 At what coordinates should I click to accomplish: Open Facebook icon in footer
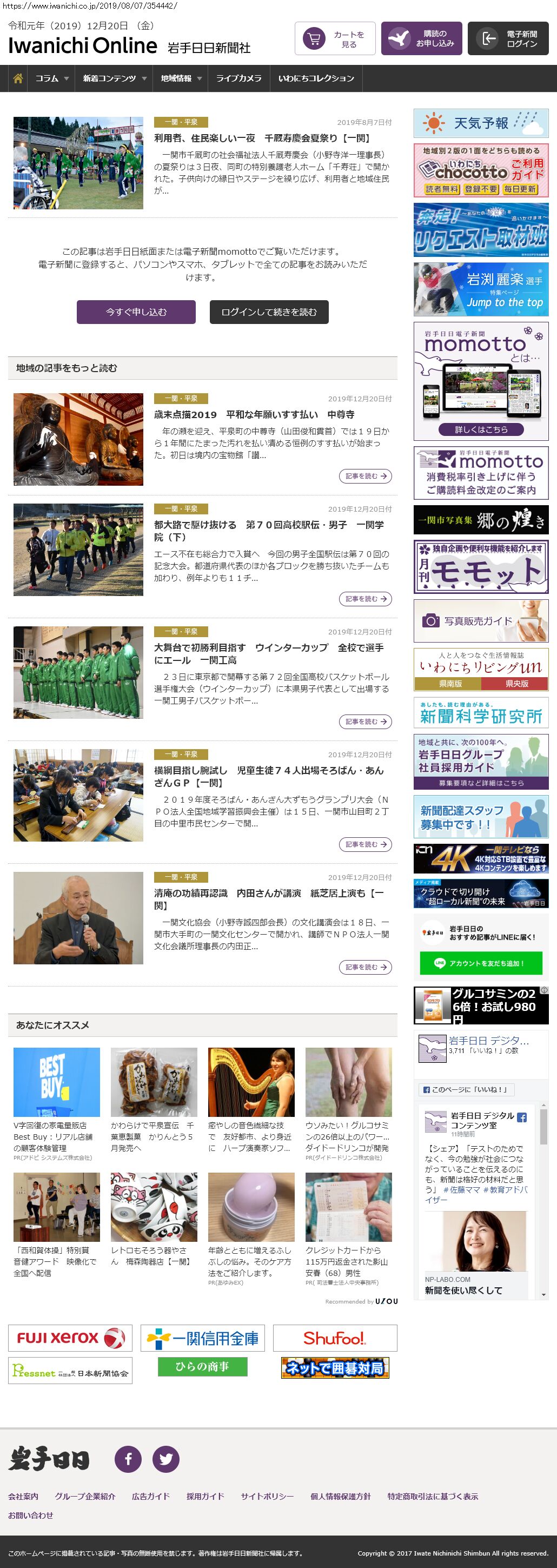coord(128,1459)
